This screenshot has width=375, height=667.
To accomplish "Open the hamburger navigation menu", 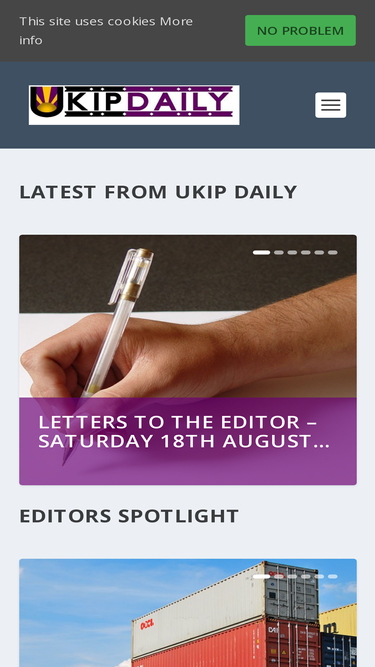I will [x=330, y=105].
